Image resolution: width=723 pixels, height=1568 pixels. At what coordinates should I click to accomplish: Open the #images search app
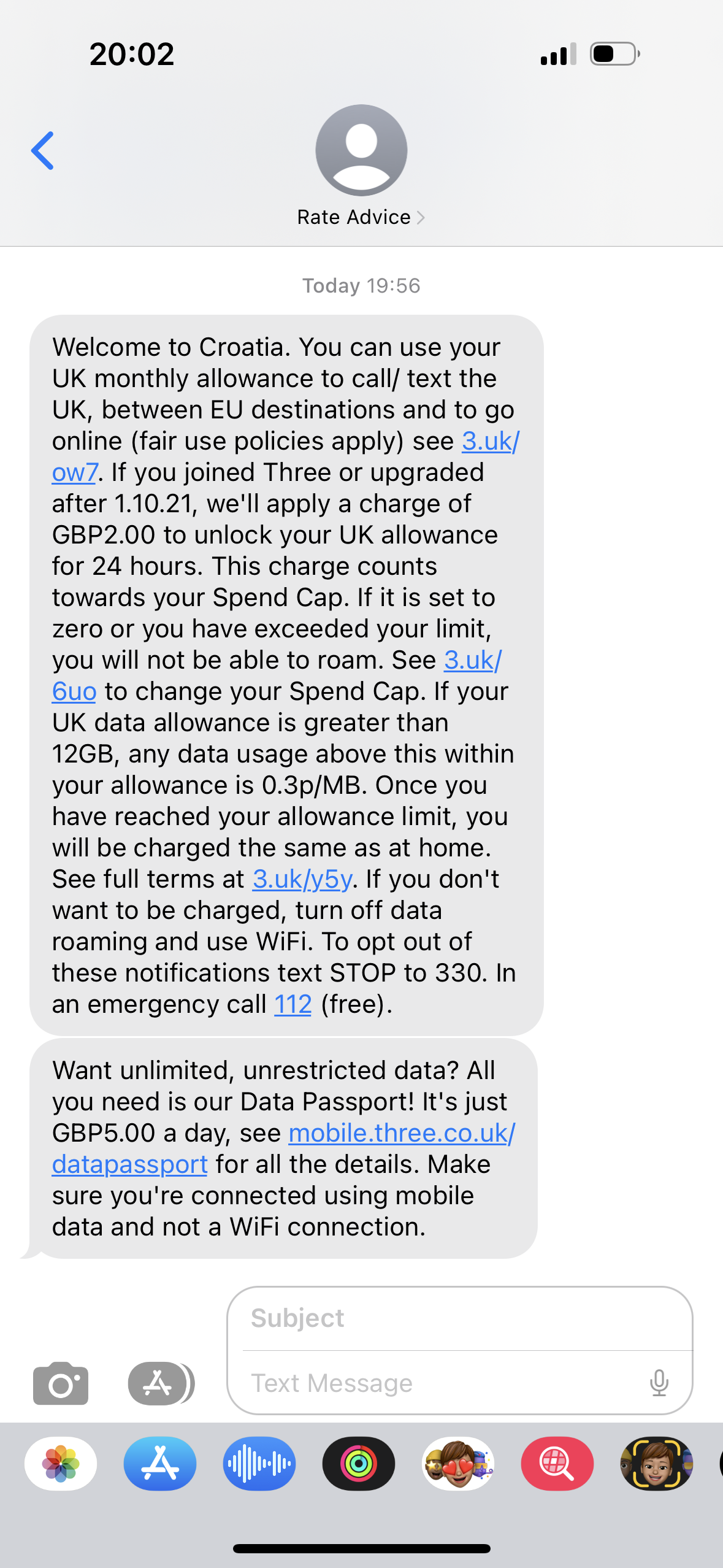[557, 1464]
